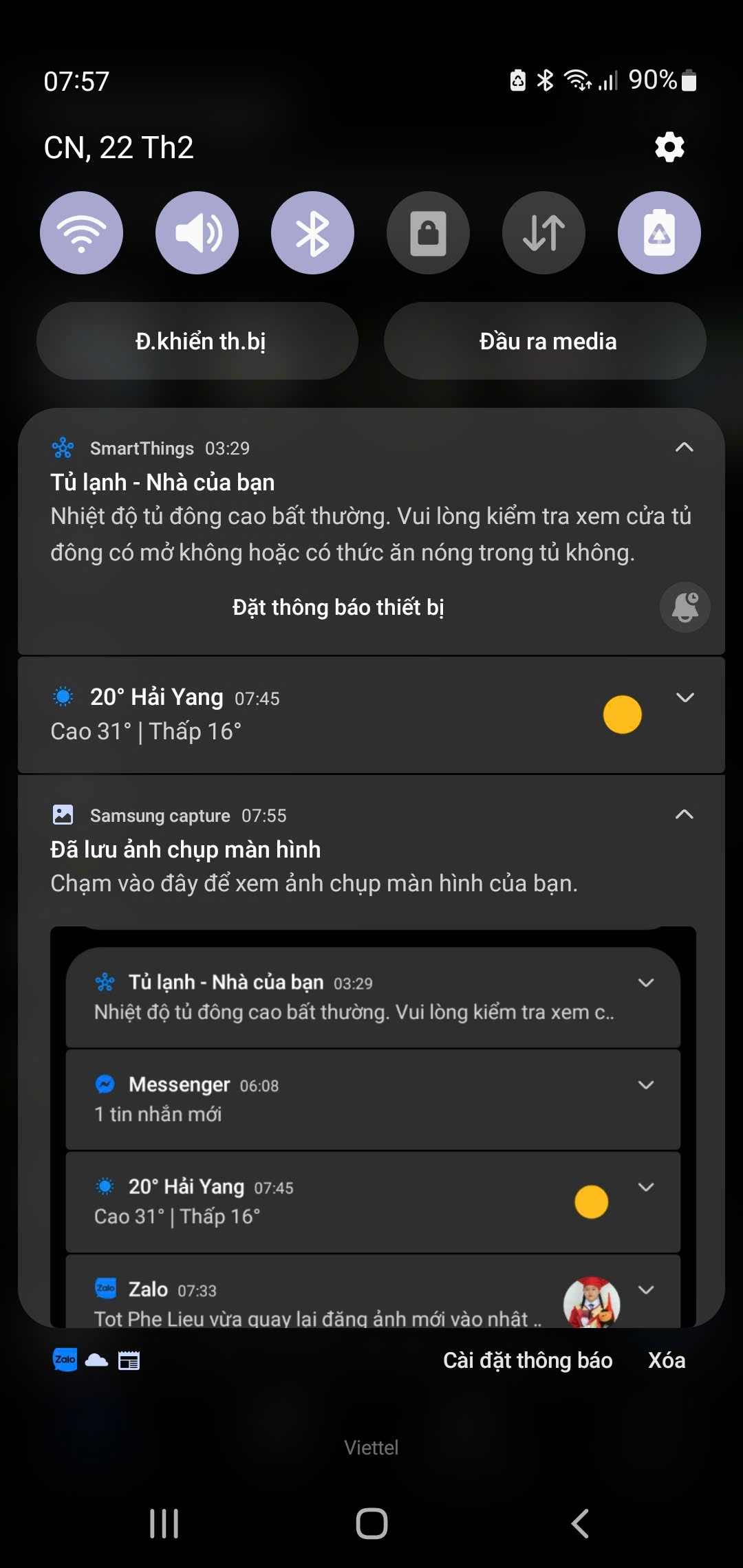
Task: Toggle the sound mode quick setting
Action: (x=197, y=233)
